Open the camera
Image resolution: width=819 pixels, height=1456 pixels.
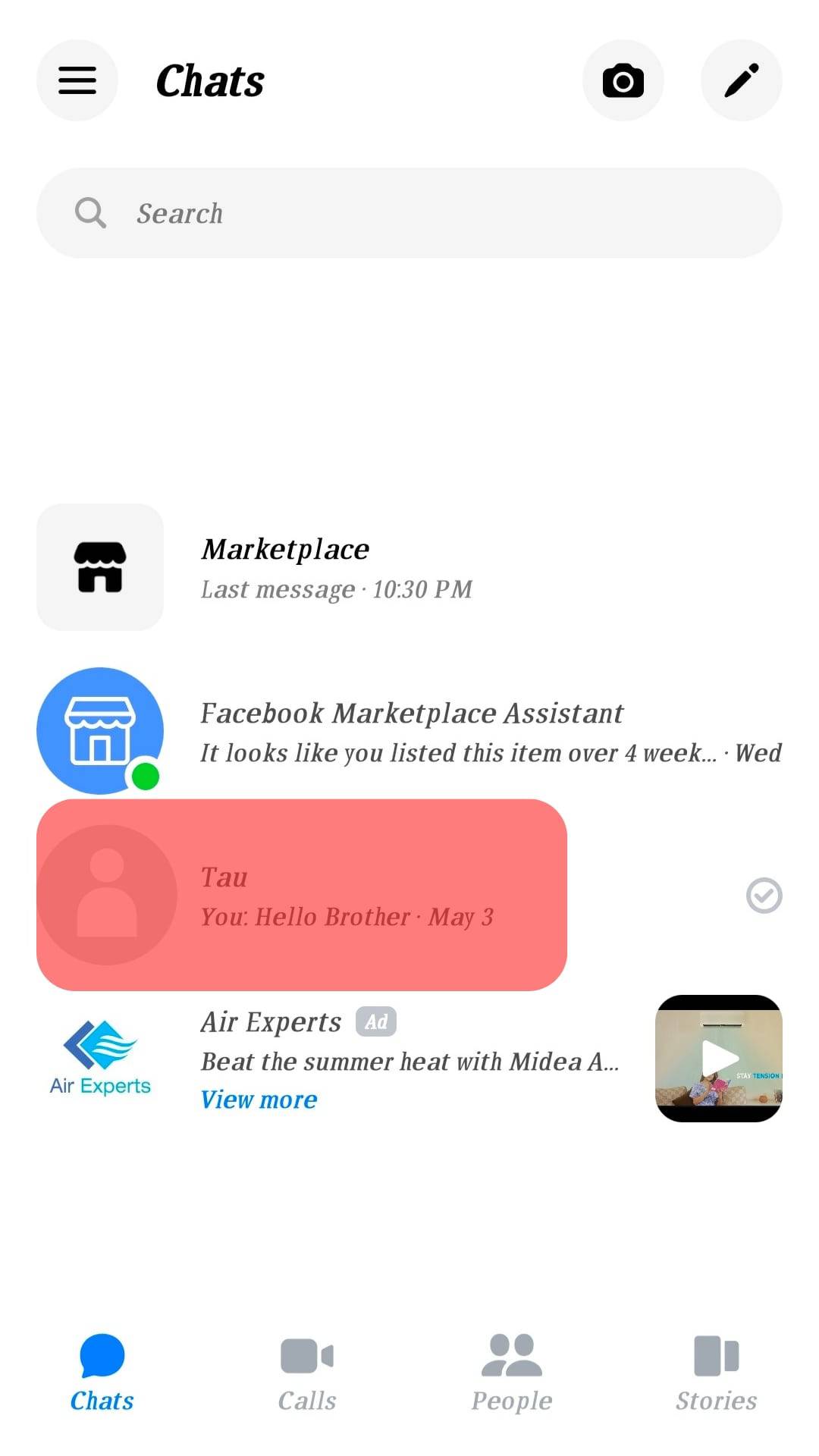(623, 80)
